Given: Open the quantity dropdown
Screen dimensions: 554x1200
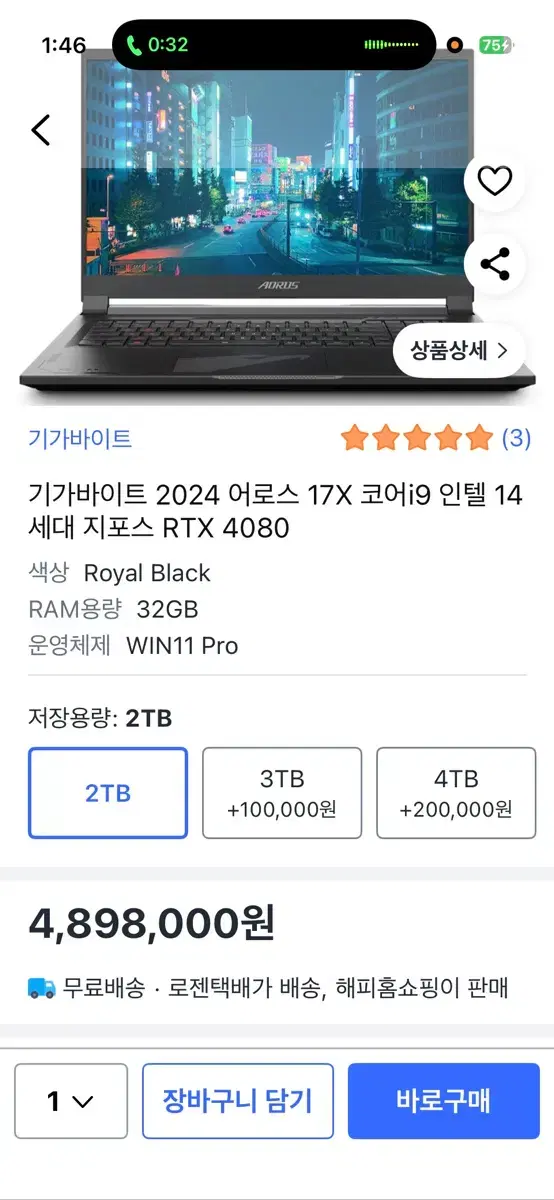Looking at the screenshot, I should 71,1101.
